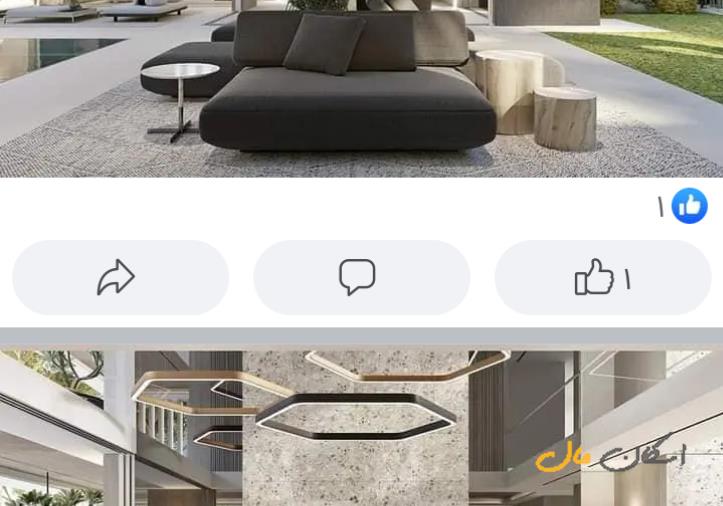View who reacted to the sofa post
This screenshot has height=506, width=723.
687,206
